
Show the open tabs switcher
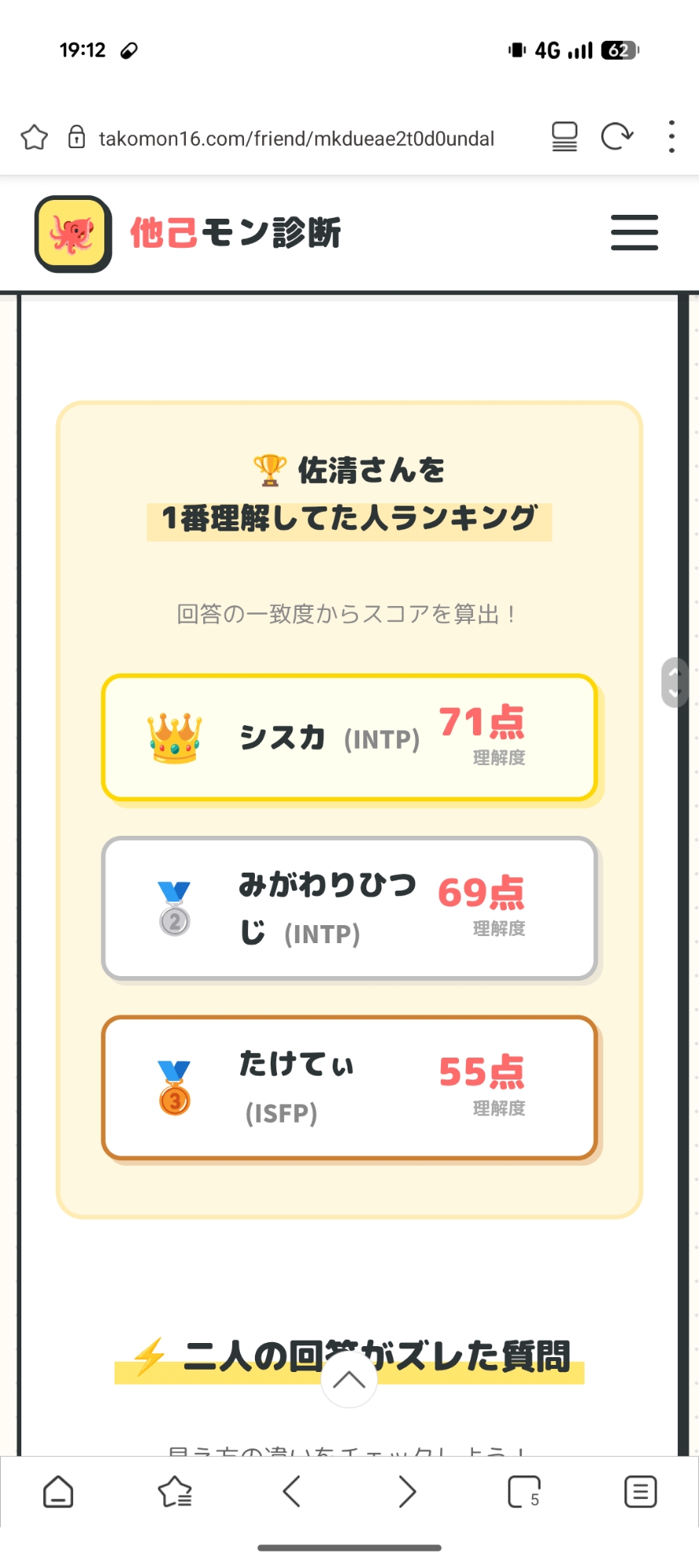pos(524,1491)
